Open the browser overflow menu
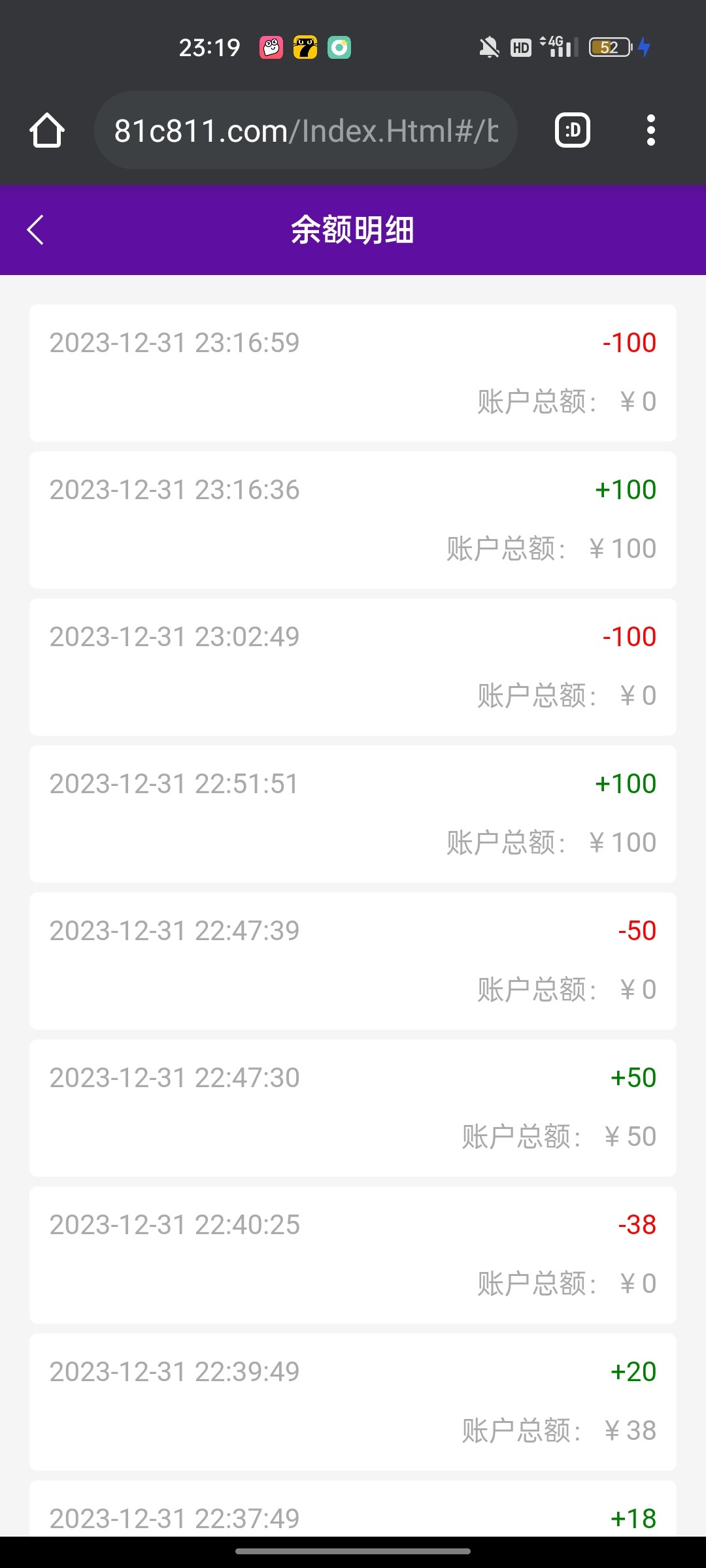706x1568 pixels. [x=651, y=130]
